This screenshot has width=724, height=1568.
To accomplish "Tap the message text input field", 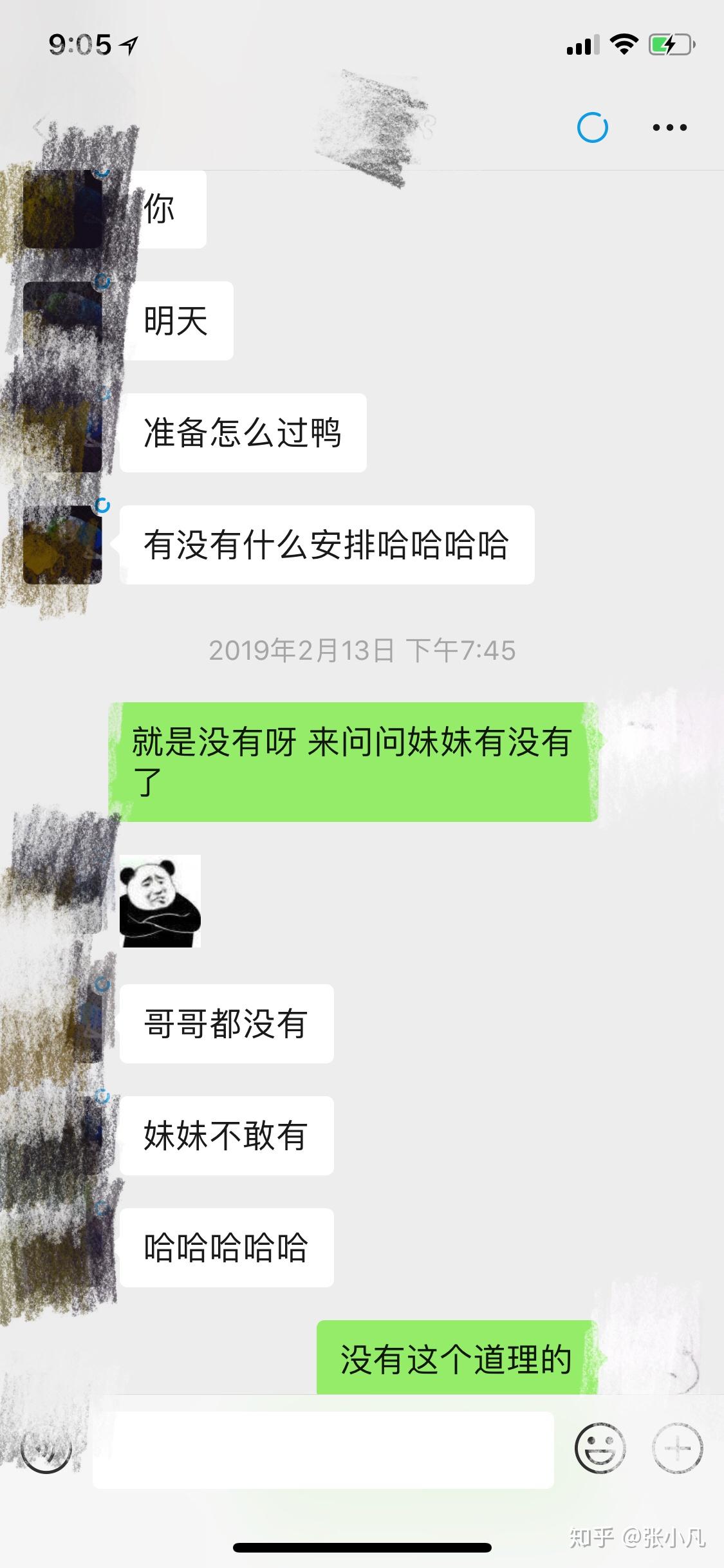I will click(323, 1450).
